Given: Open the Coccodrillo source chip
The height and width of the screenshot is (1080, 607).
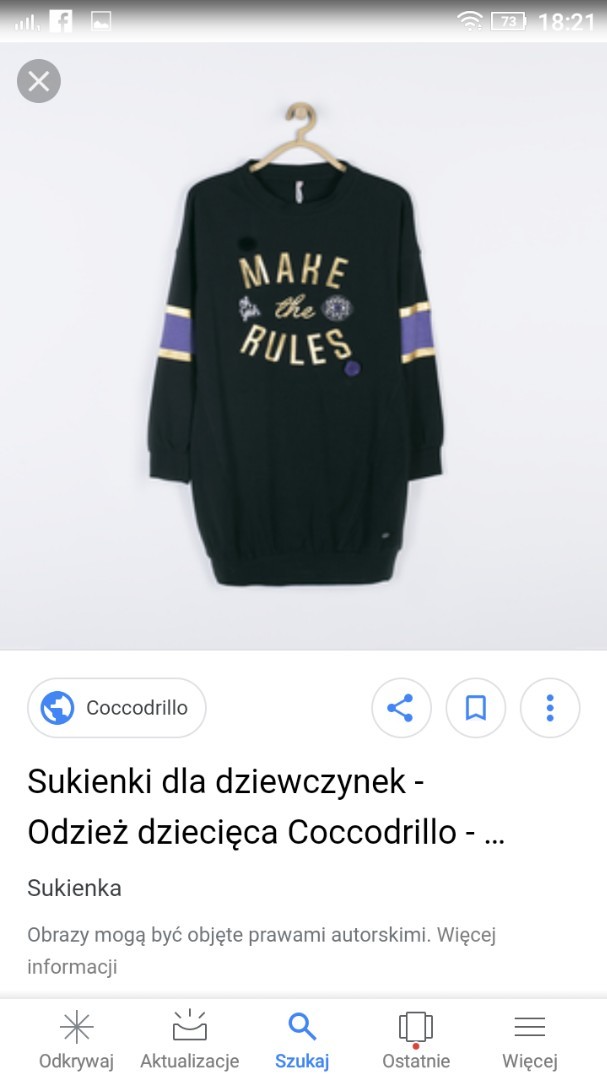Looking at the screenshot, I should point(116,708).
